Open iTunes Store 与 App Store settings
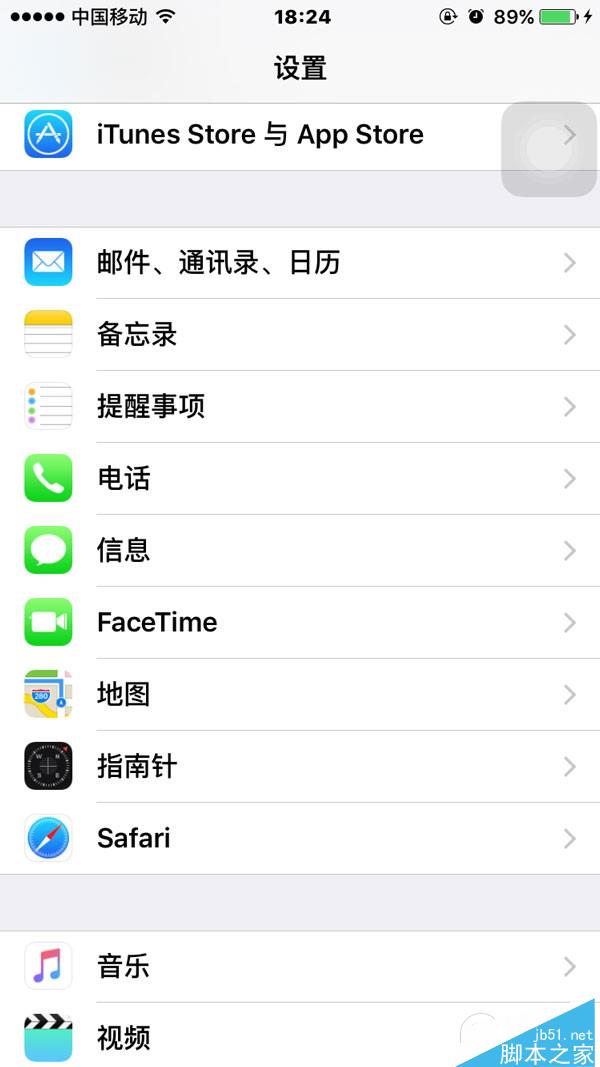The width and height of the screenshot is (600, 1067). tap(260, 135)
